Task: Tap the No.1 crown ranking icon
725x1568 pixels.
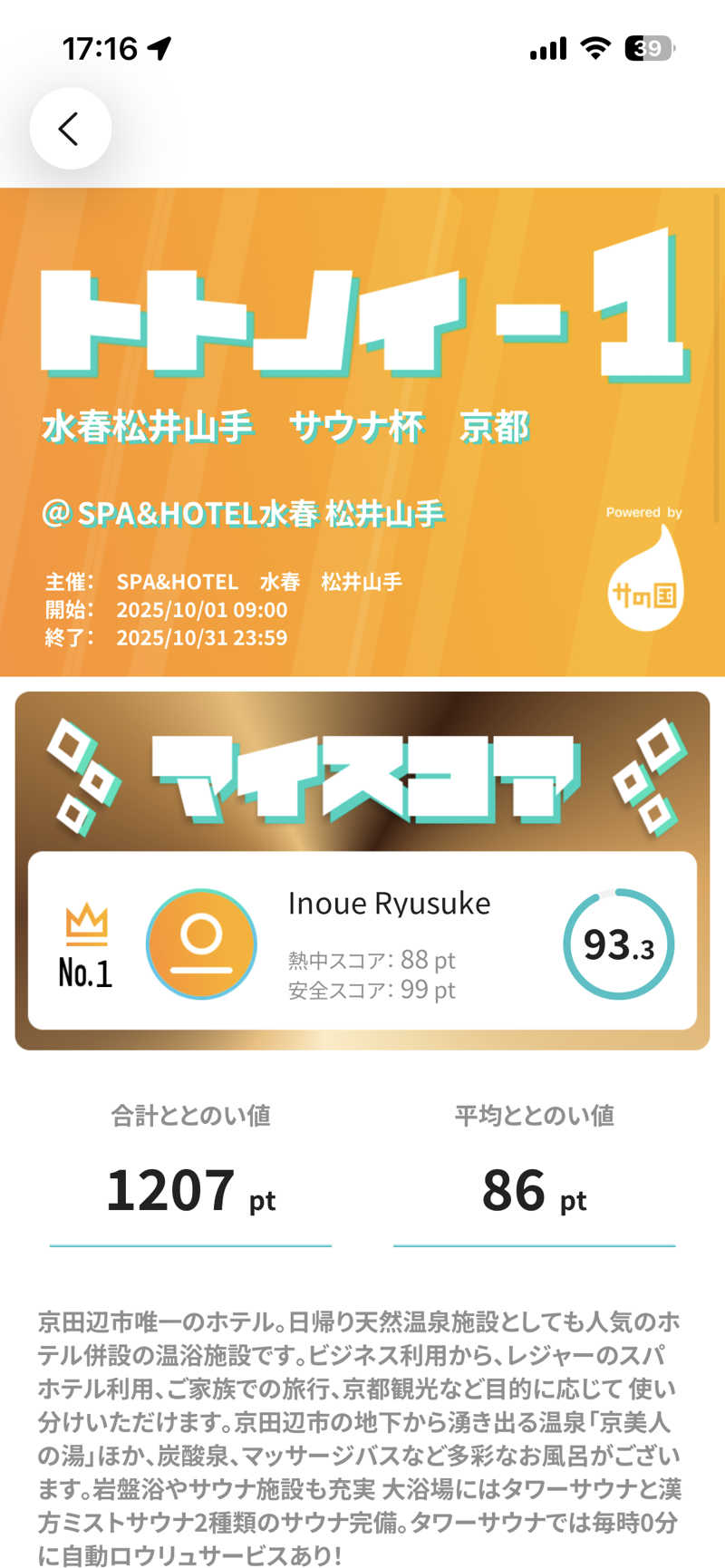Action: tap(85, 943)
